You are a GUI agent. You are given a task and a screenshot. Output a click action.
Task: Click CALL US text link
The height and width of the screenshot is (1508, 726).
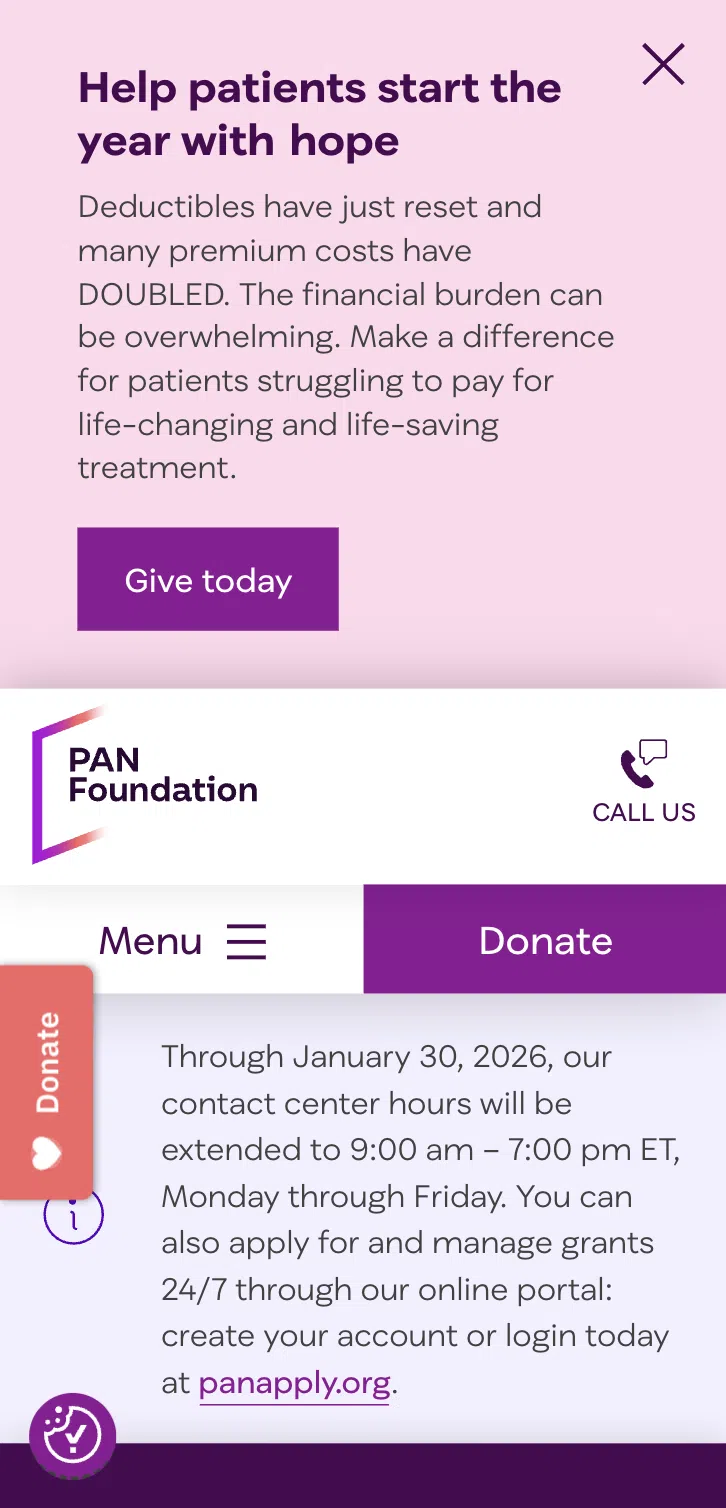644,812
